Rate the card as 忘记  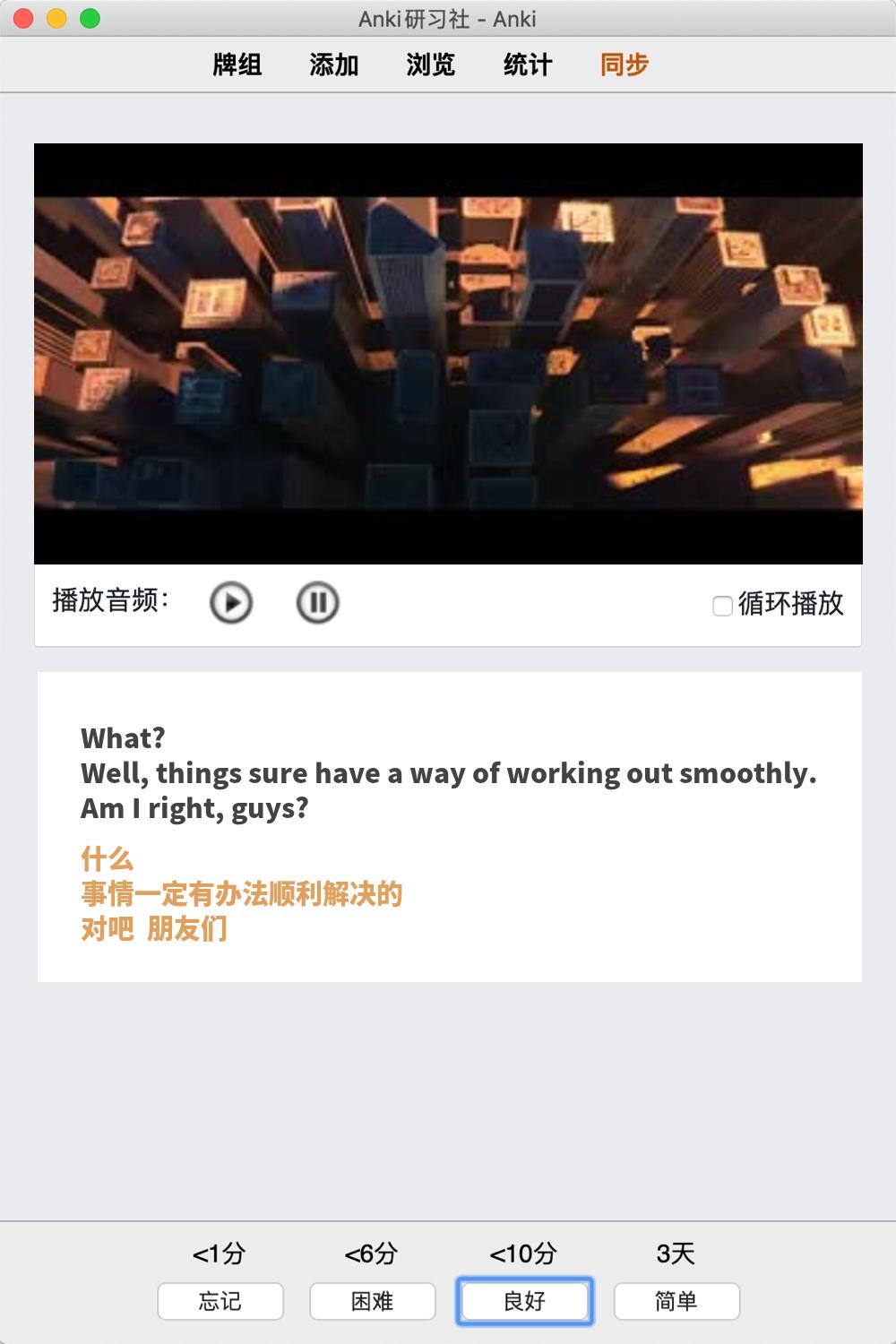click(220, 1301)
